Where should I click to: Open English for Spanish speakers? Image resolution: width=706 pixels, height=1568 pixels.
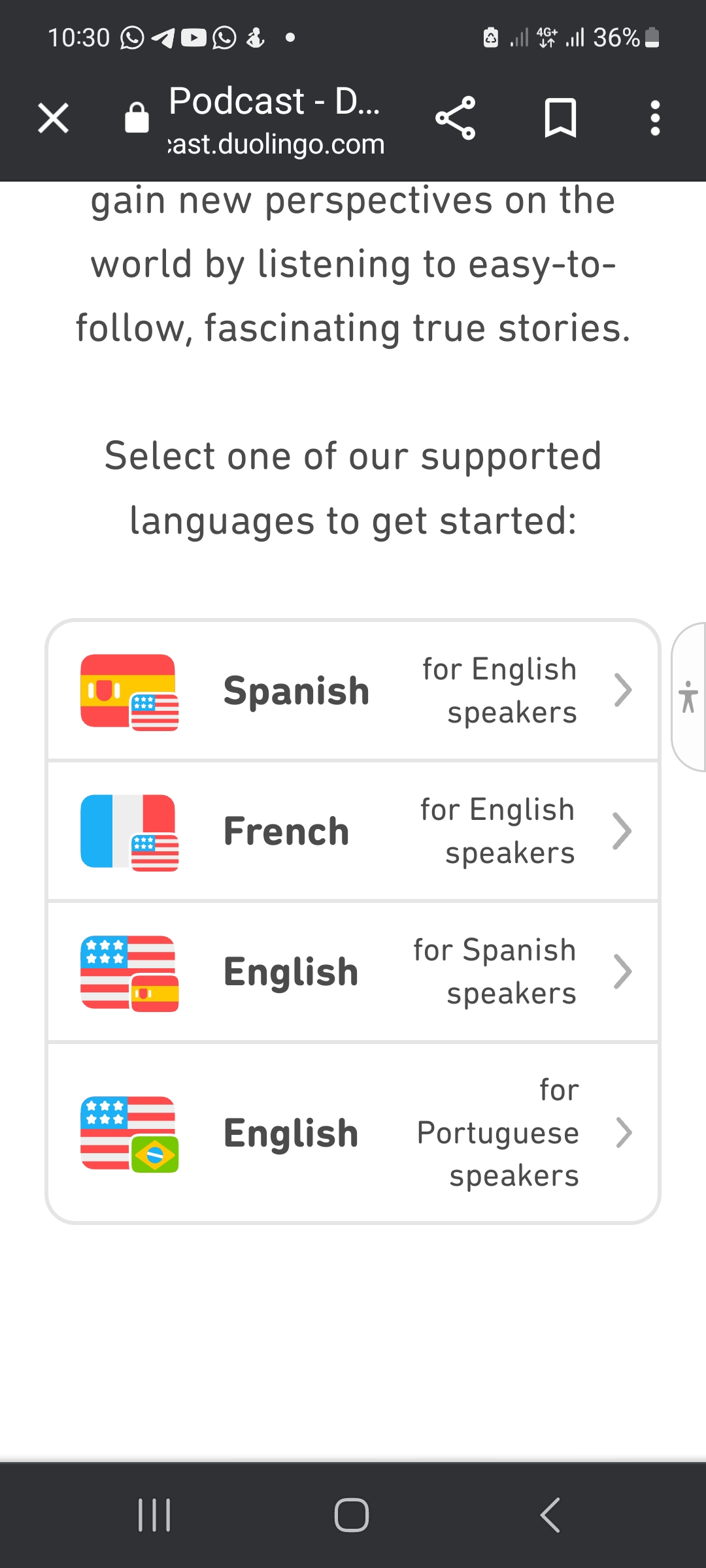[x=353, y=972]
